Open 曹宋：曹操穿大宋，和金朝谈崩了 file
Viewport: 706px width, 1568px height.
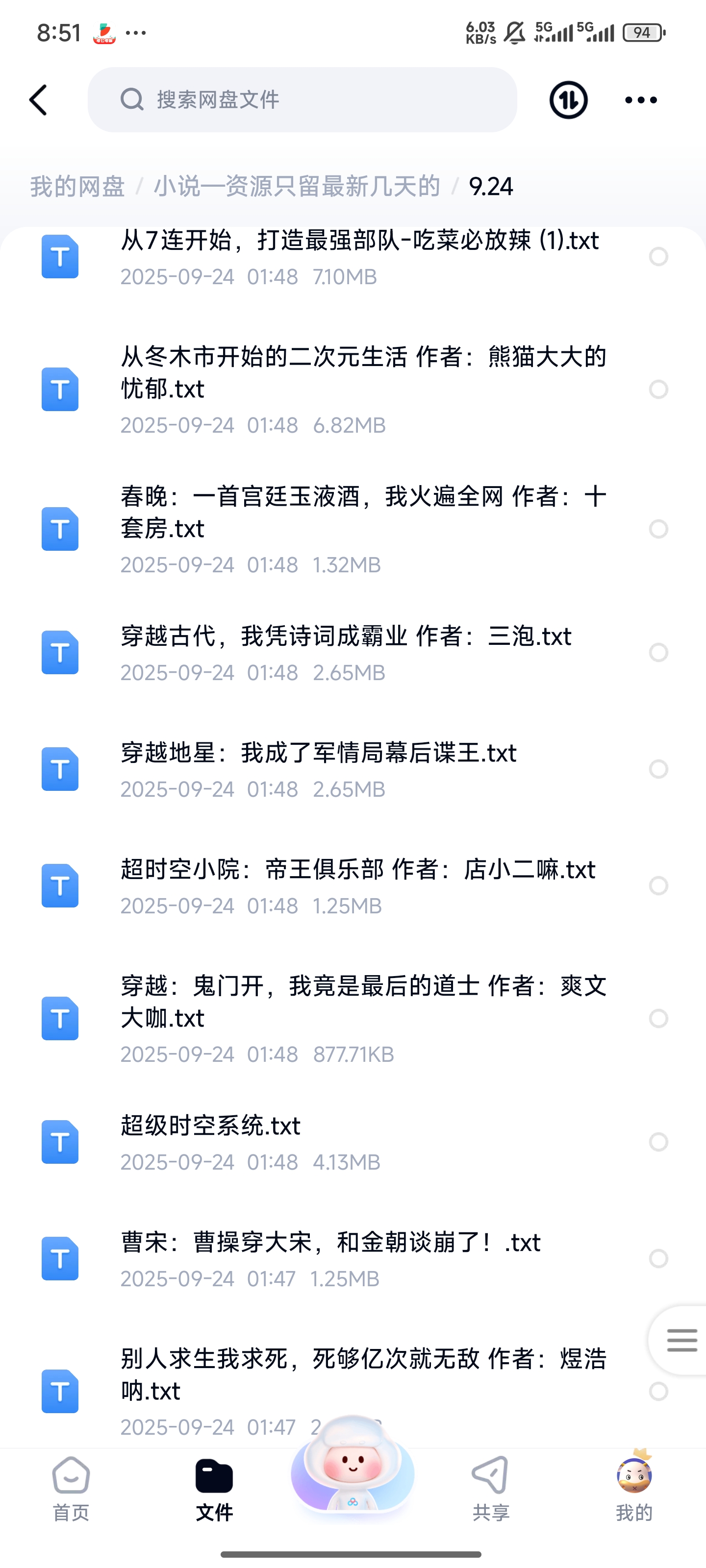[x=331, y=1258]
